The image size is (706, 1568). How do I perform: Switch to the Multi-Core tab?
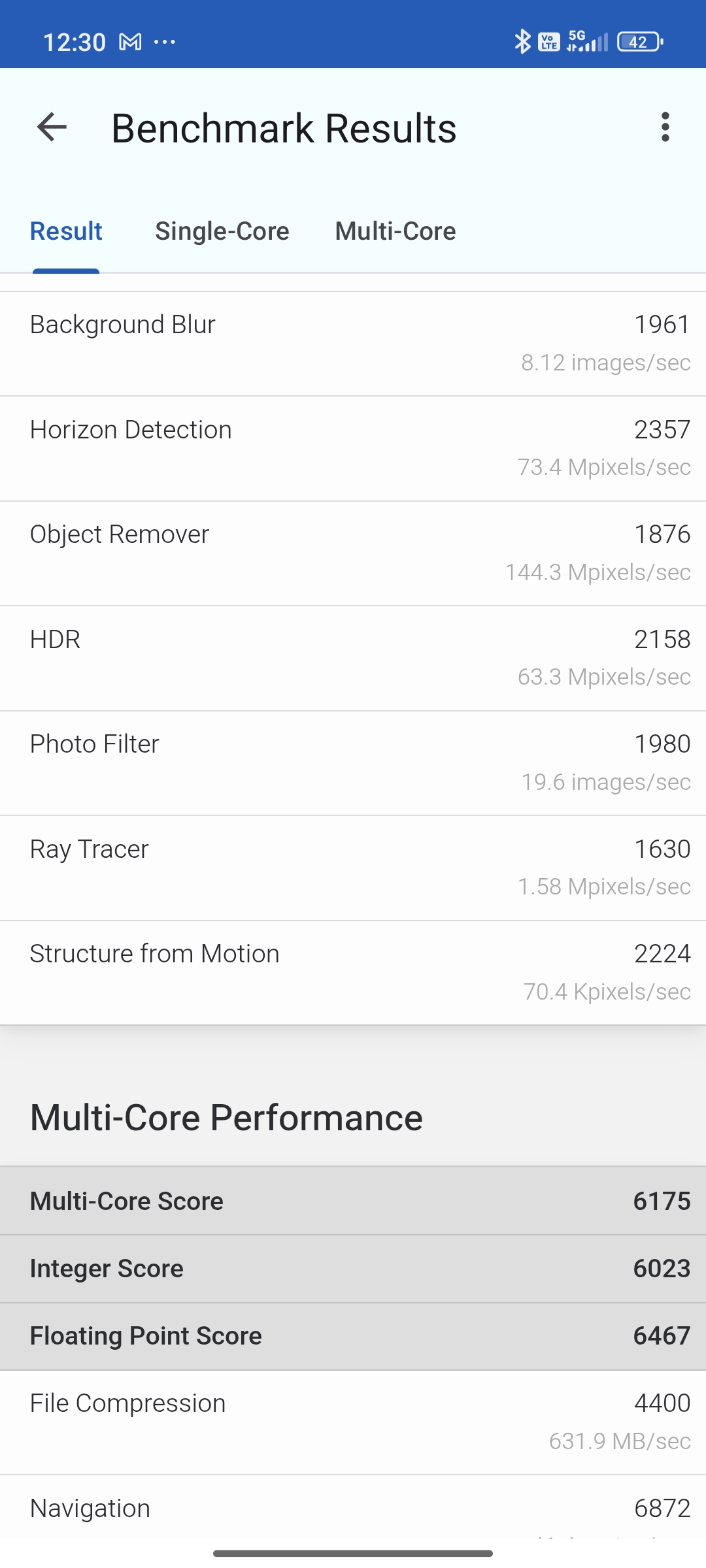(x=395, y=231)
